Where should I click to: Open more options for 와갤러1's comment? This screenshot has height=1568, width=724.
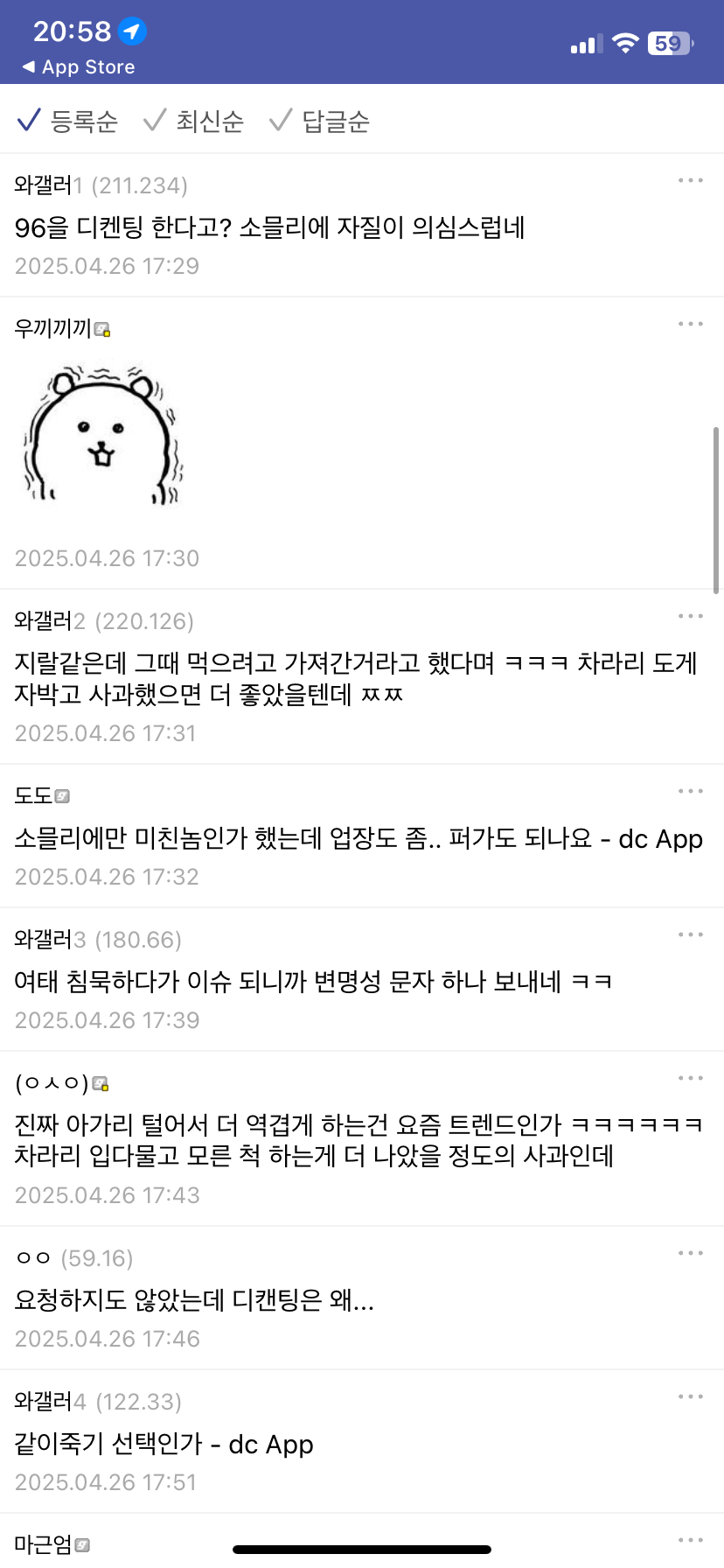click(x=690, y=180)
